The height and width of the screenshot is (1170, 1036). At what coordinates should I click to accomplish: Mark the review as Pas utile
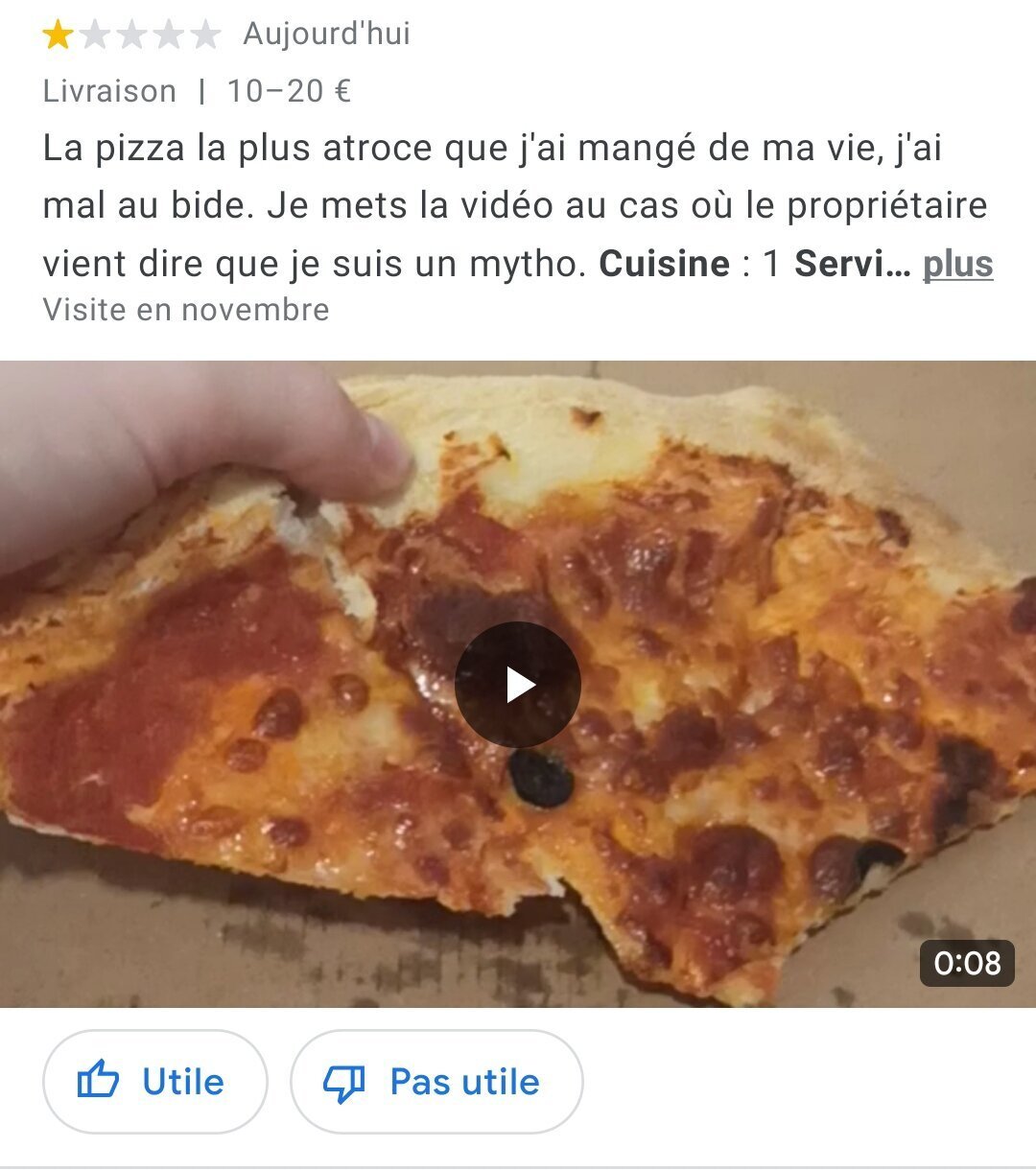click(436, 1082)
